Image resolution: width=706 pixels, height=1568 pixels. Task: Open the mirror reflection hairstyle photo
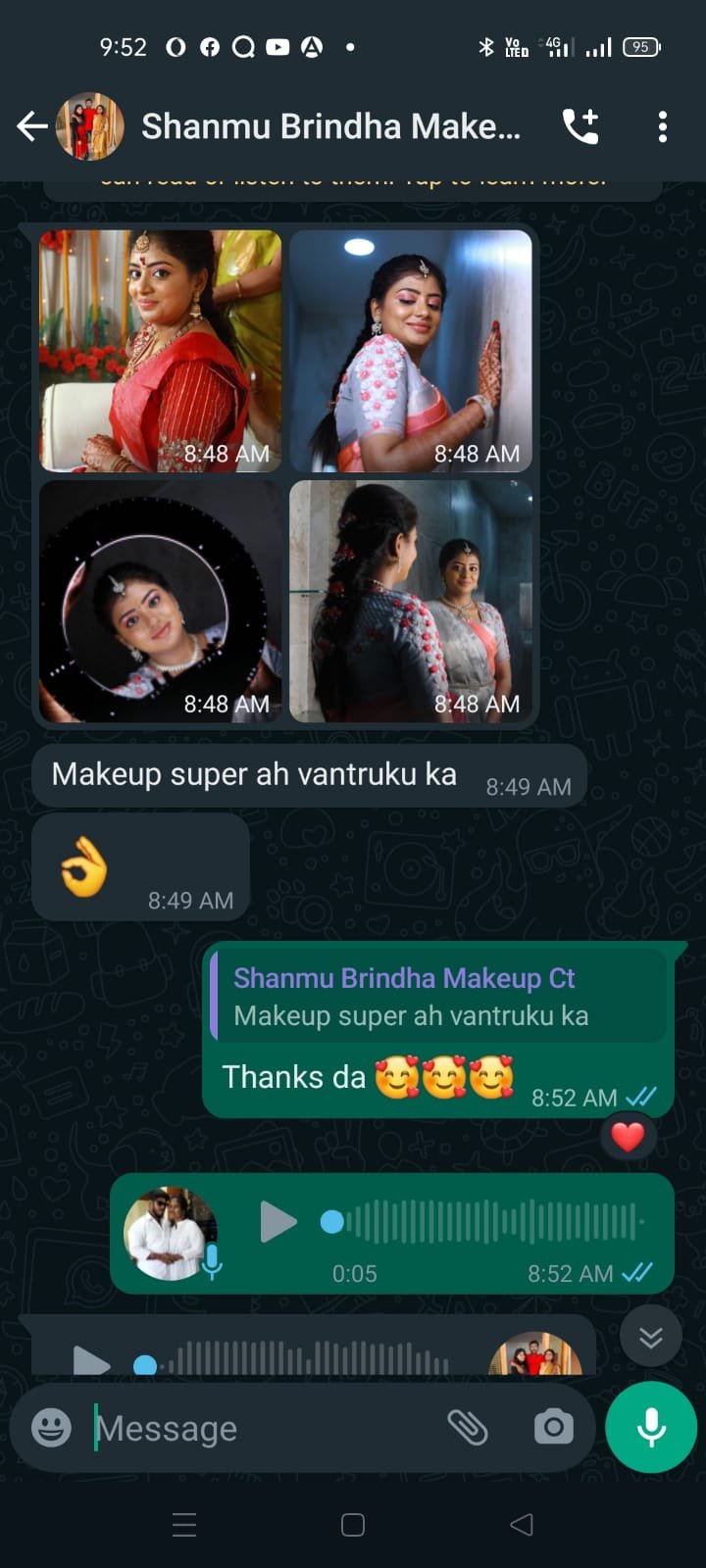(x=411, y=601)
